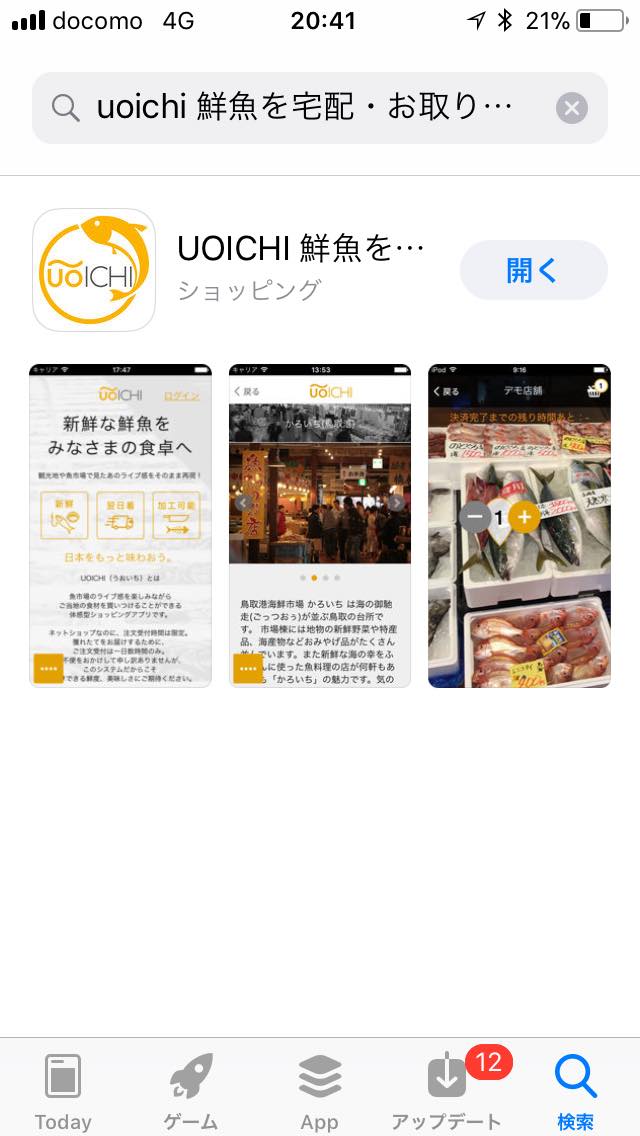The height and width of the screenshot is (1136, 640).
Task: Open the UOICHI 鮮魚を… app title
Action: coord(300,250)
